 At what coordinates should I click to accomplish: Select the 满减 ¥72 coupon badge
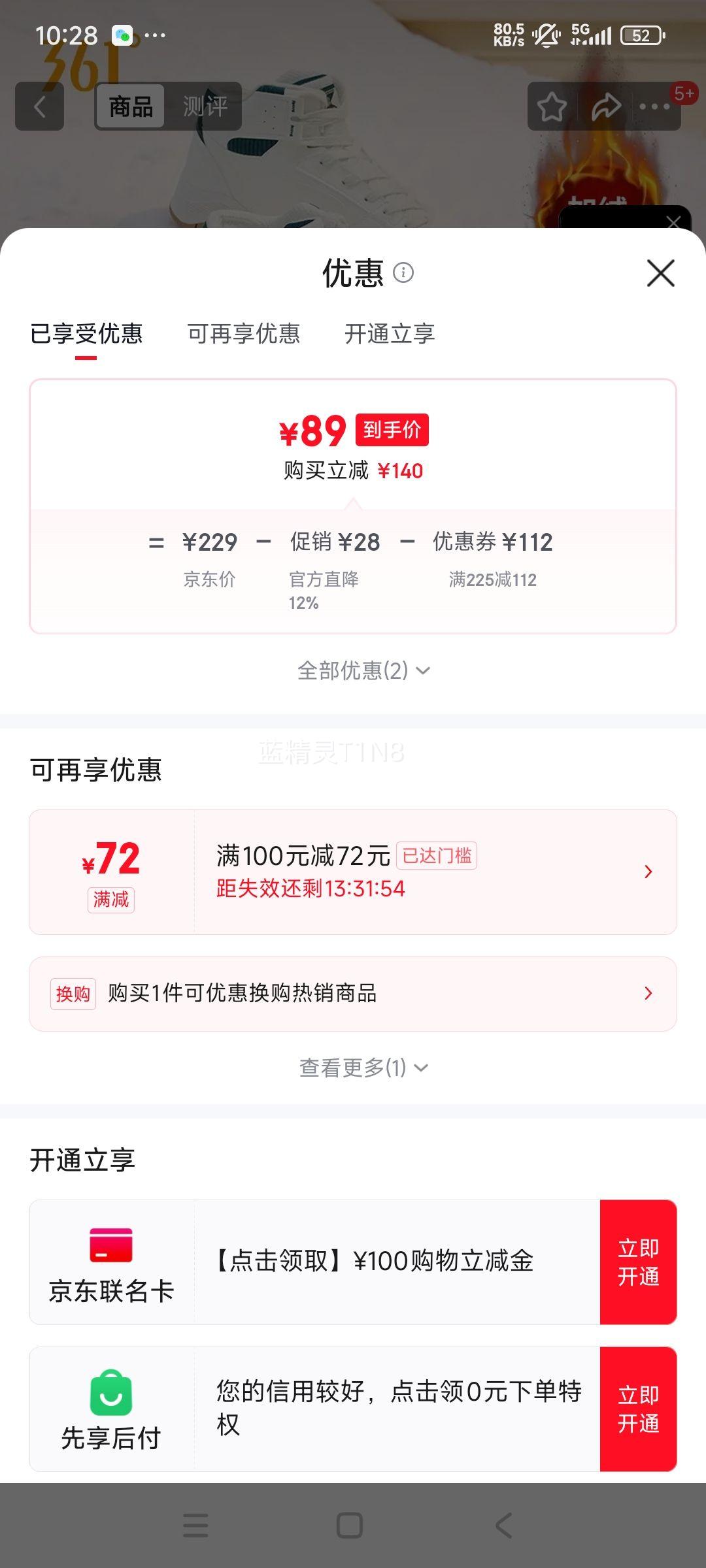pos(110,900)
